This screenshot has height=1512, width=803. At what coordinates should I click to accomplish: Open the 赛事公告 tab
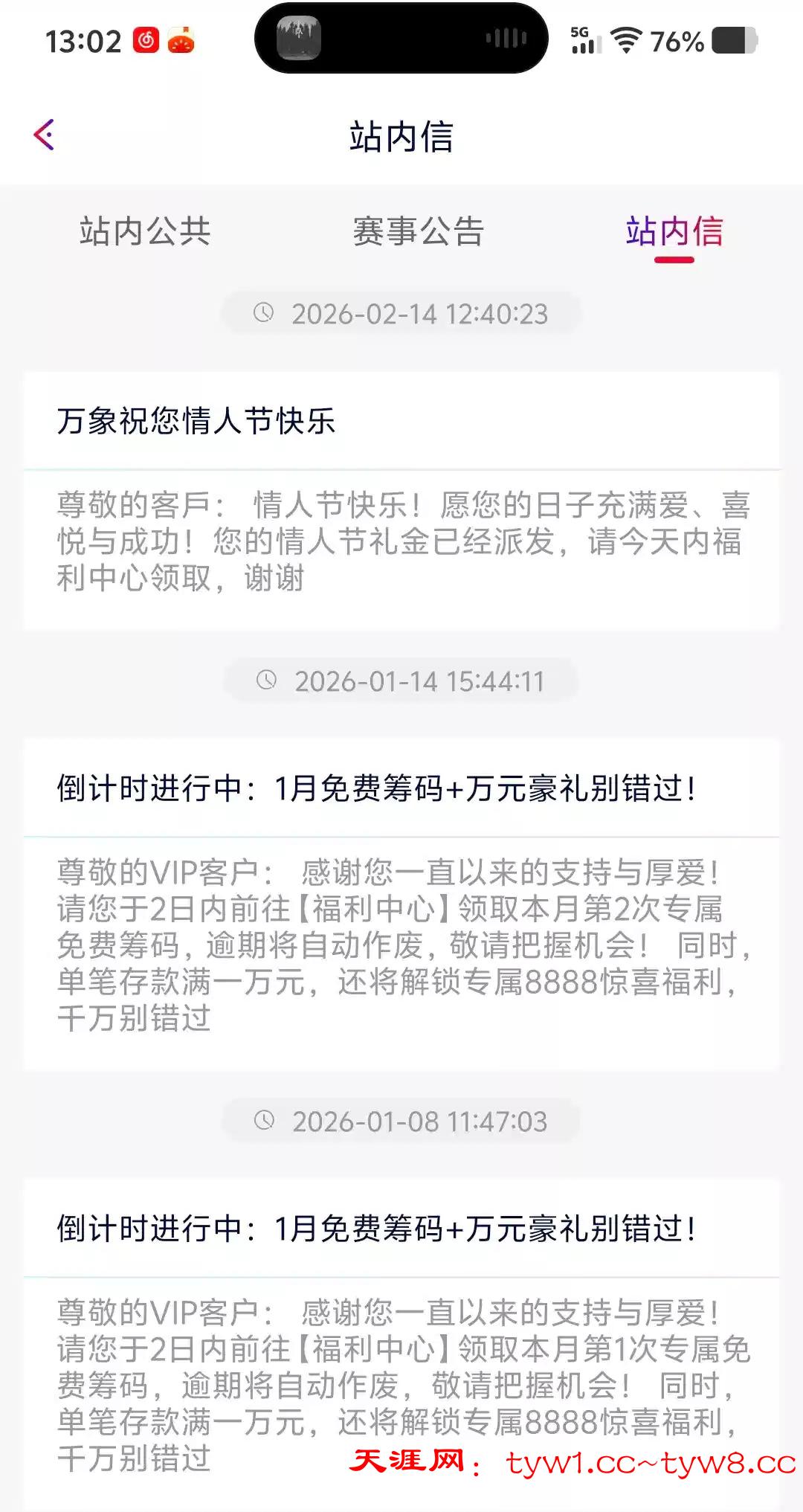[x=418, y=231]
